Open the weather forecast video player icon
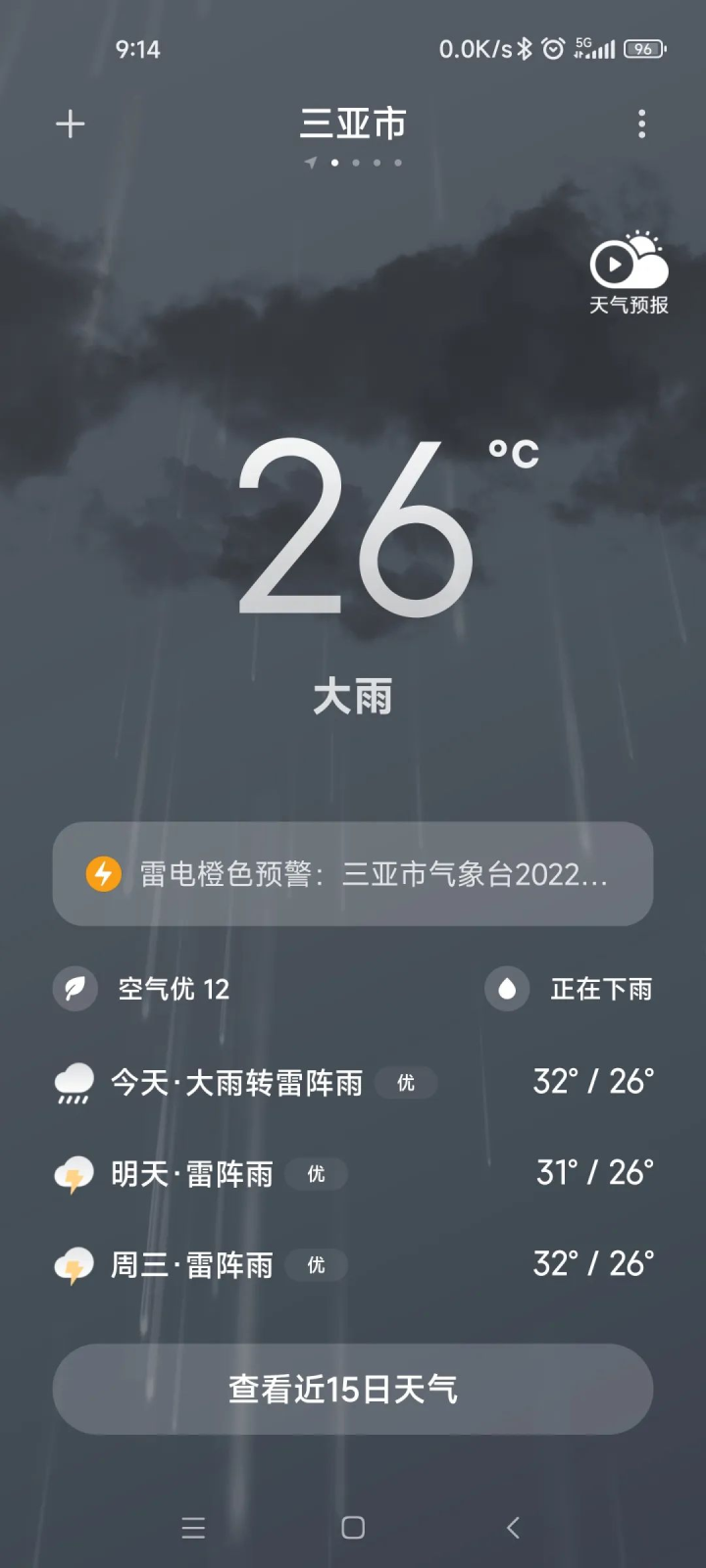This screenshot has height=1568, width=706. [x=613, y=263]
